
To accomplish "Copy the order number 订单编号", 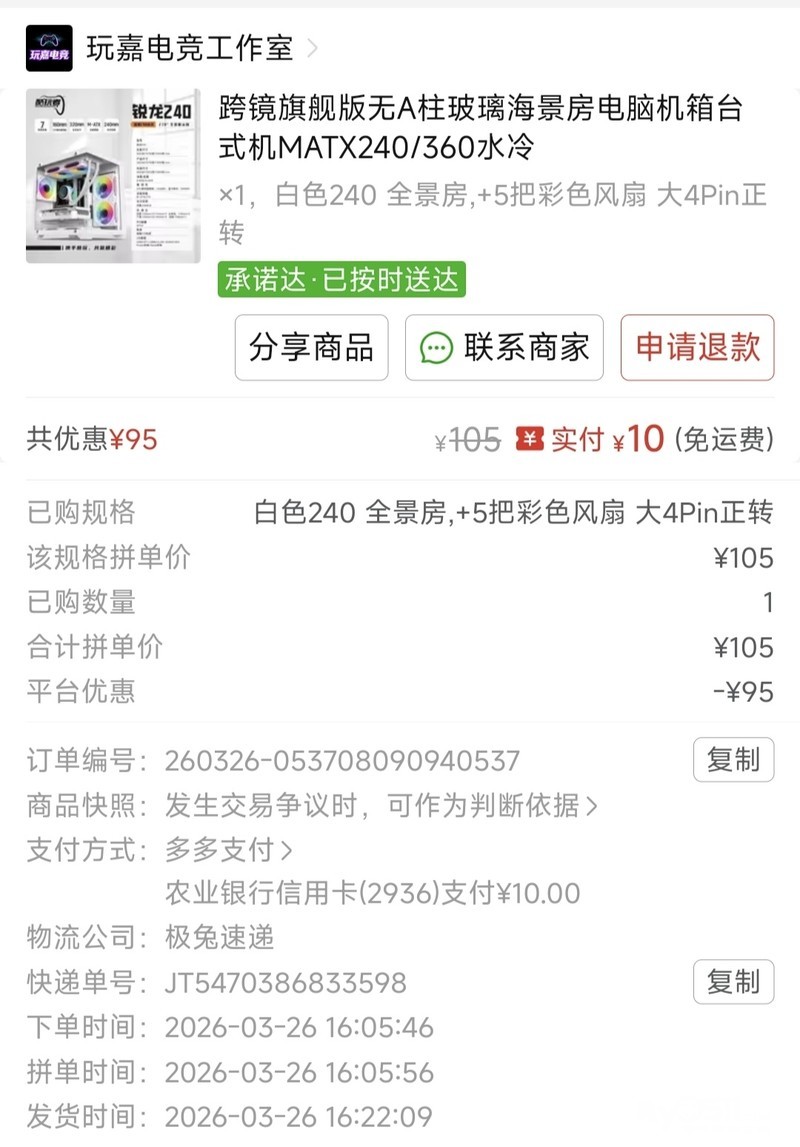I will pos(733,760).
